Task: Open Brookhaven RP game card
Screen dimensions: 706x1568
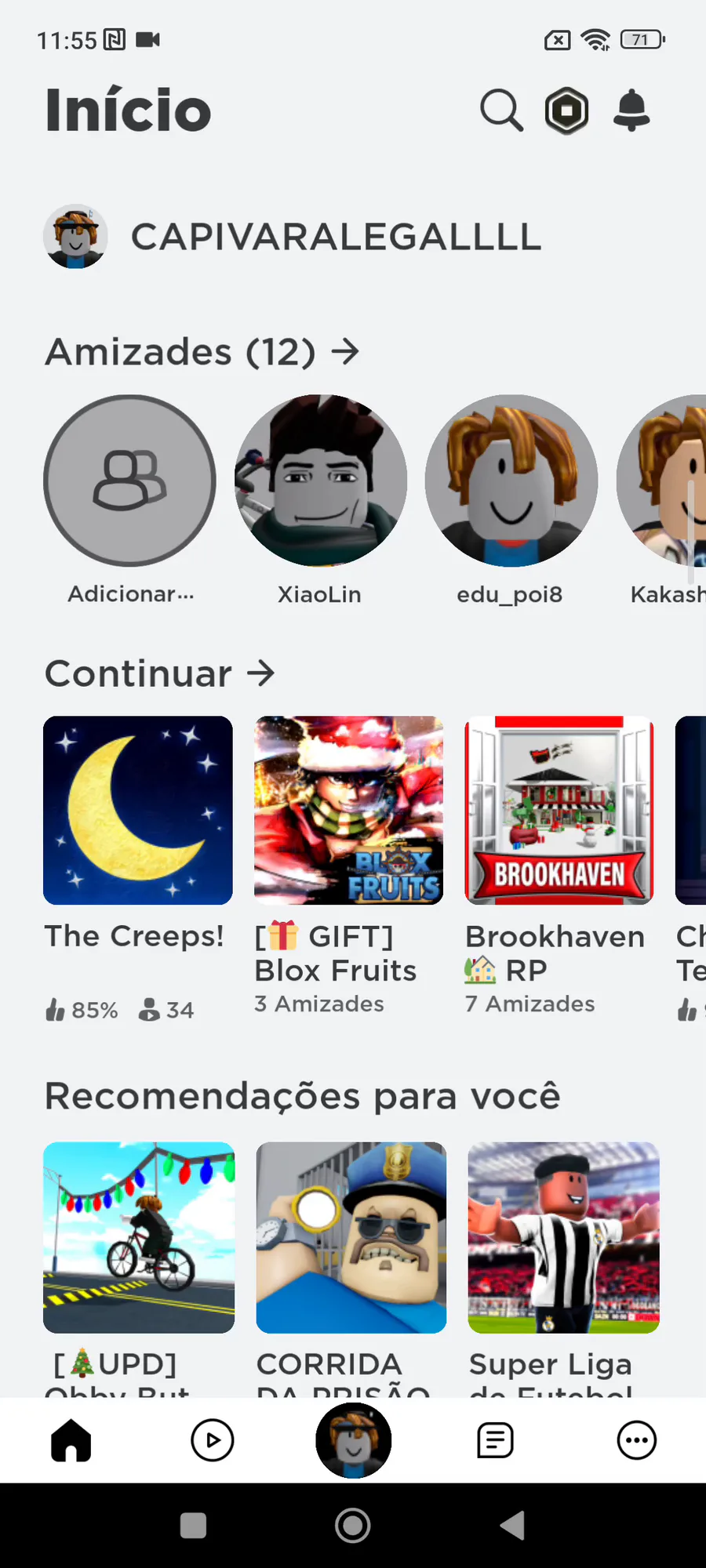Action: 559,811
